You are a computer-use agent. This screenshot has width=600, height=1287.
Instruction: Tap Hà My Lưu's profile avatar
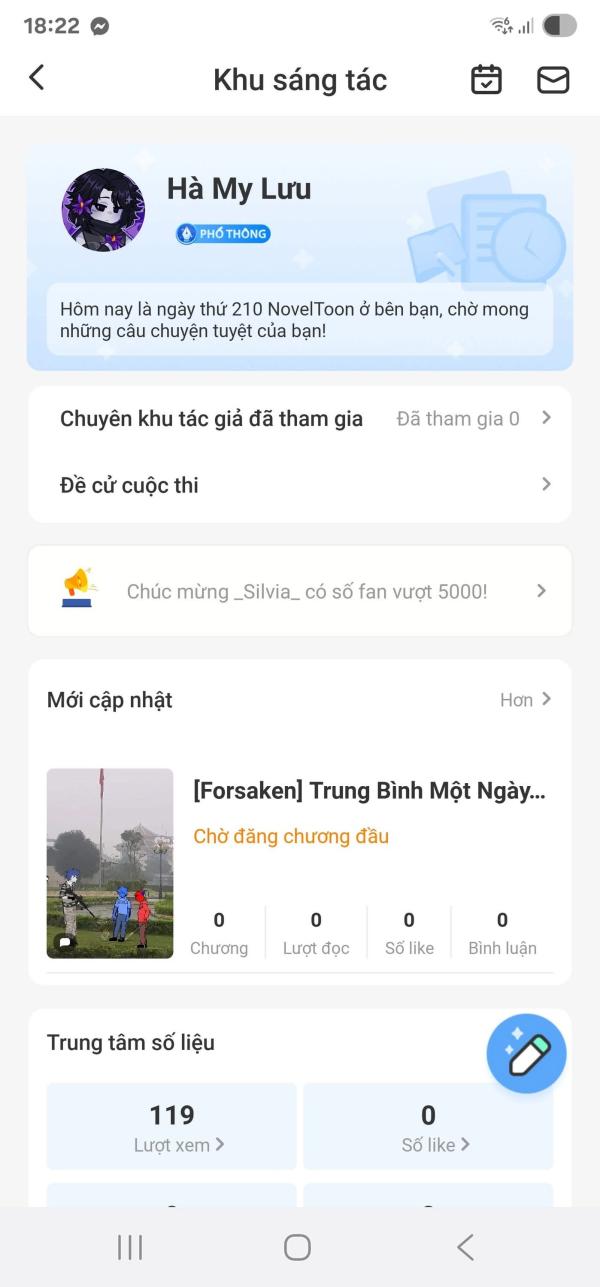[x=103, y=210]
